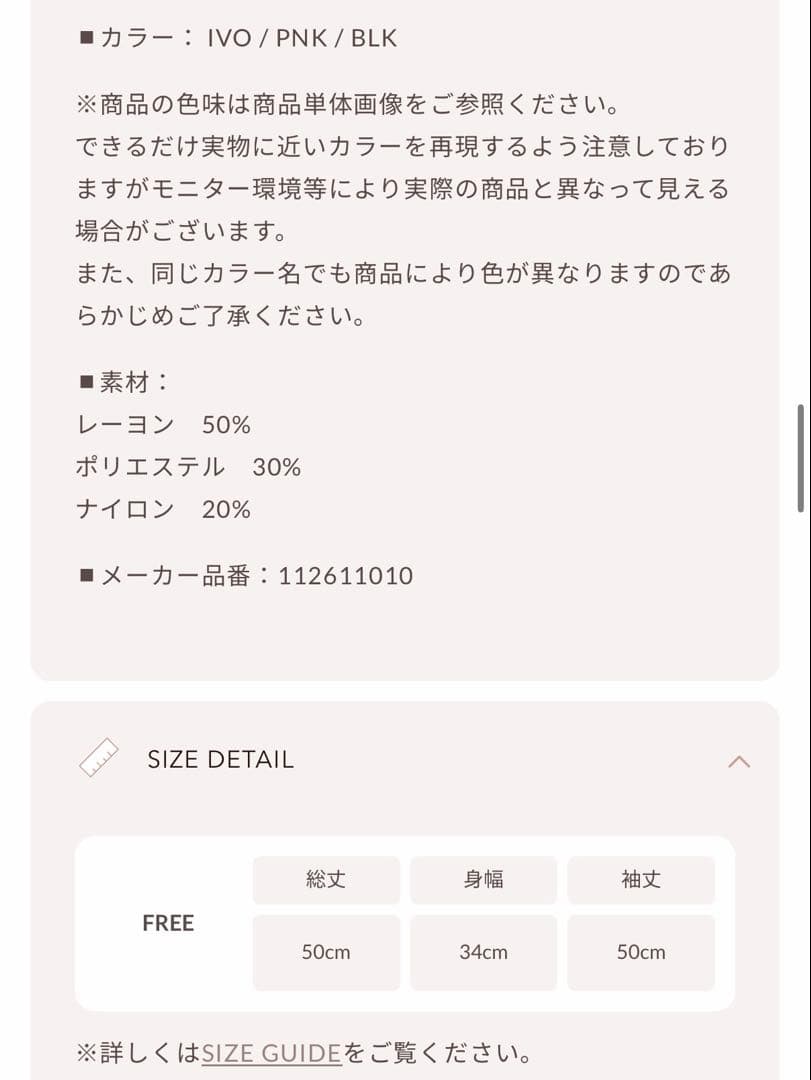The image size is (811, 1080).
Task: Toggle the 袖丈 column header
Action: tap(641, 880)
